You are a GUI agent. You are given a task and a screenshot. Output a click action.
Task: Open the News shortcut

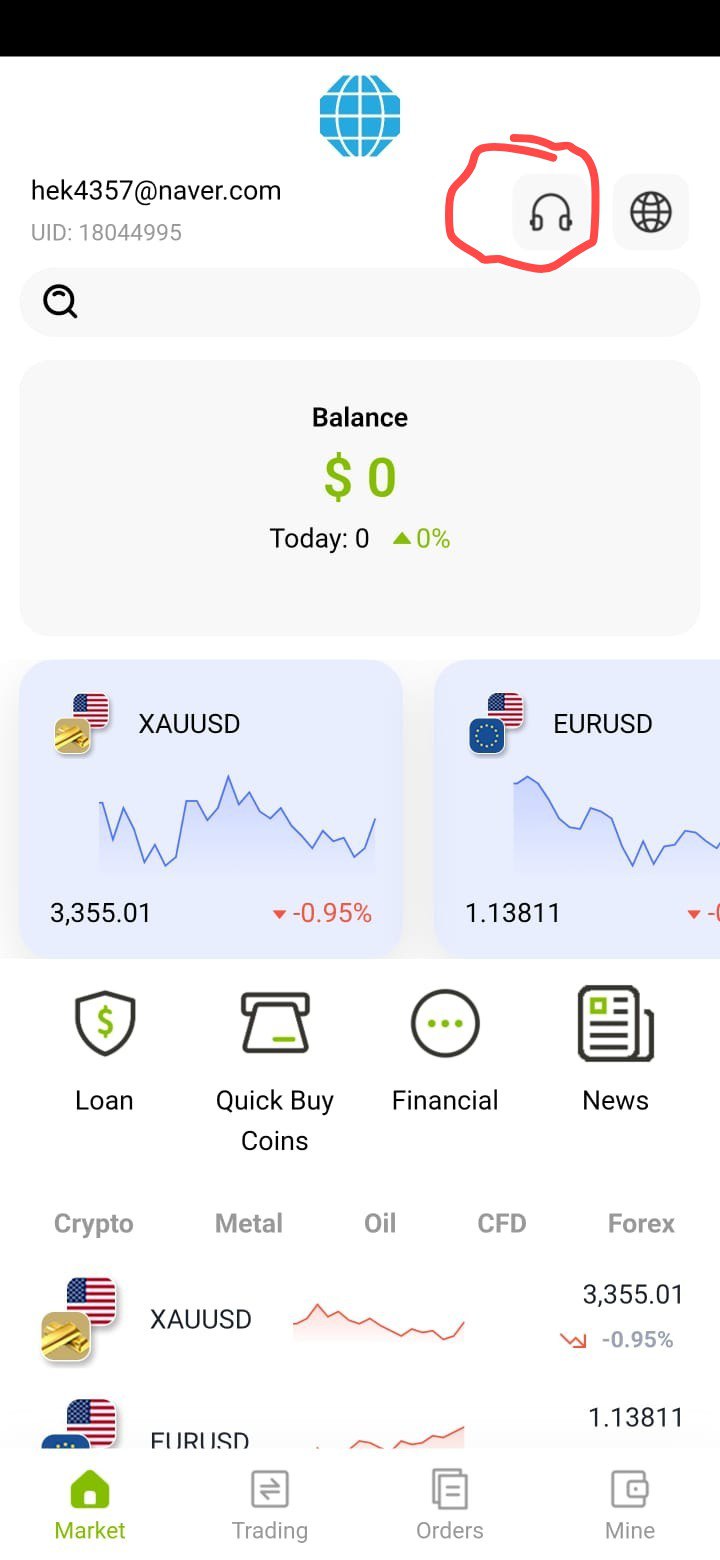click(616, 1052)
